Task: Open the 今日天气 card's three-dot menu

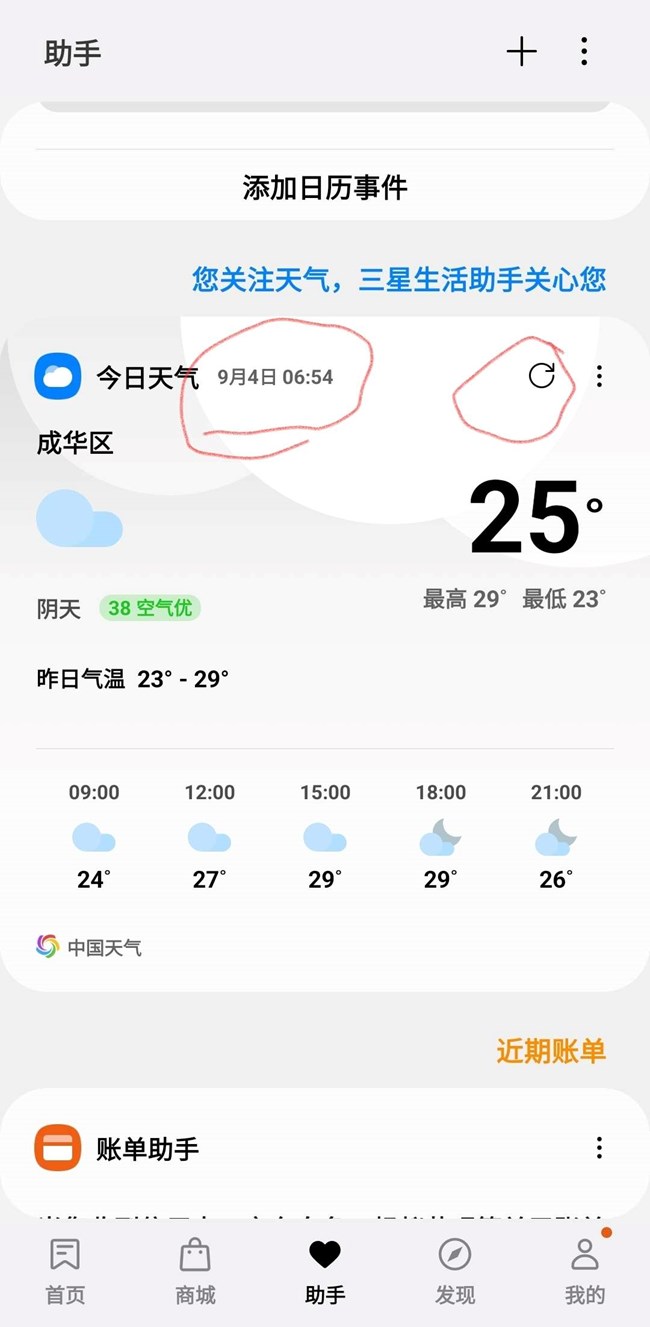Action: pyautogui.click(x=599, y=376)
